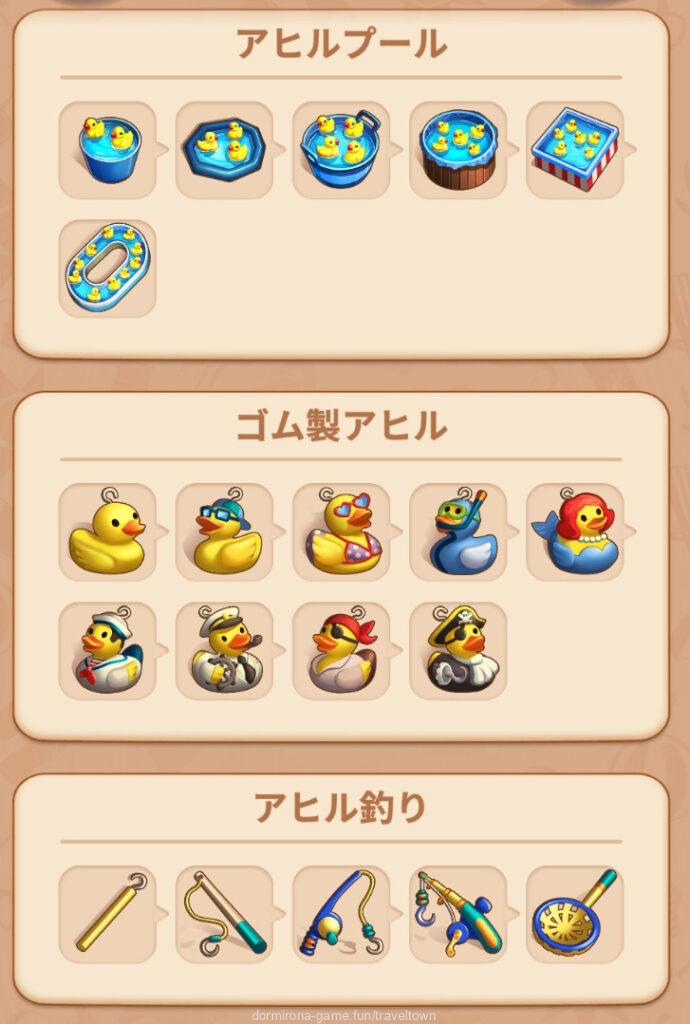Select the small bucket with two ducks
The width and height of the screenshot is (690, 1024).
(x=108, y=150)
